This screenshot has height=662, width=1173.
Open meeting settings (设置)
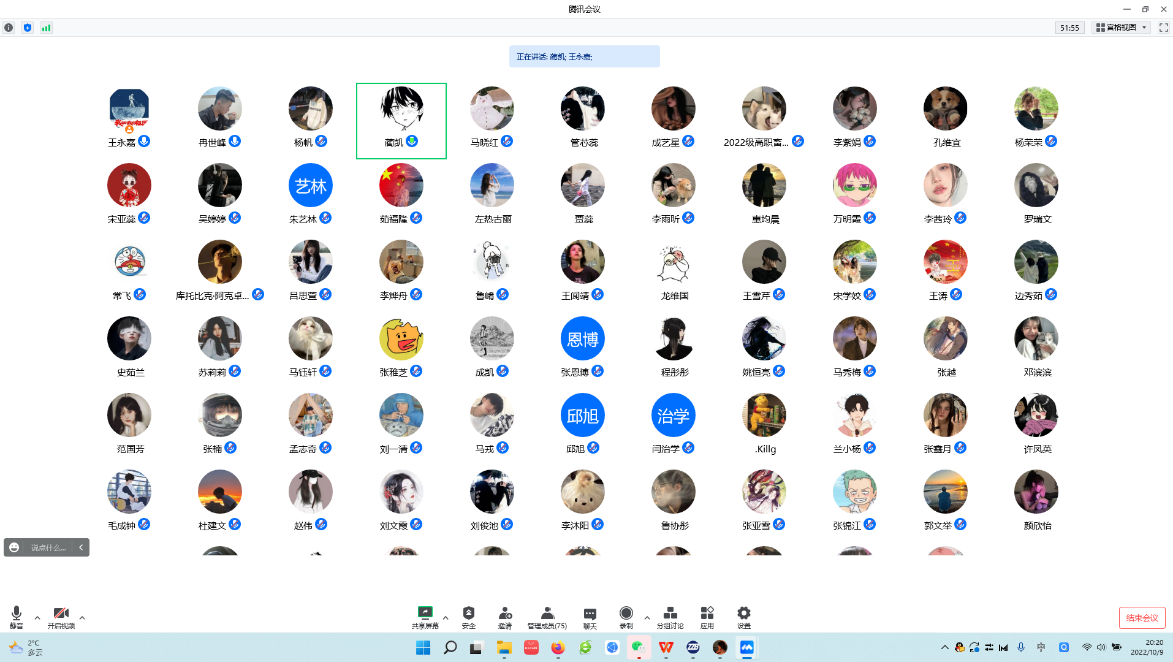coord(744,616)
